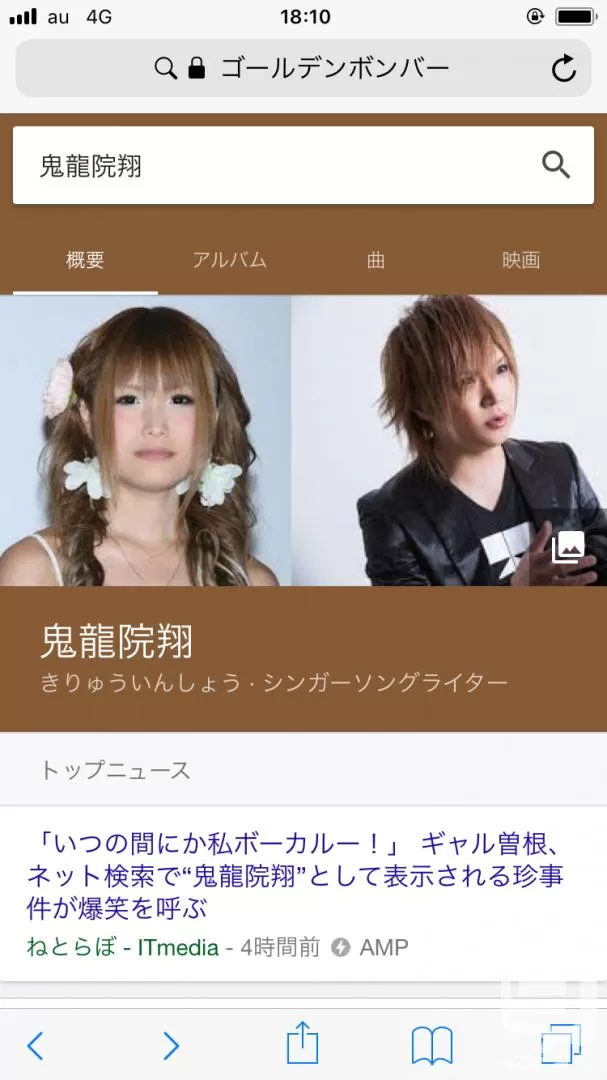Screen dimensions: 607x1080
Task: Tap the 鬼龍院翔 search box
Action: coord(303,165)
